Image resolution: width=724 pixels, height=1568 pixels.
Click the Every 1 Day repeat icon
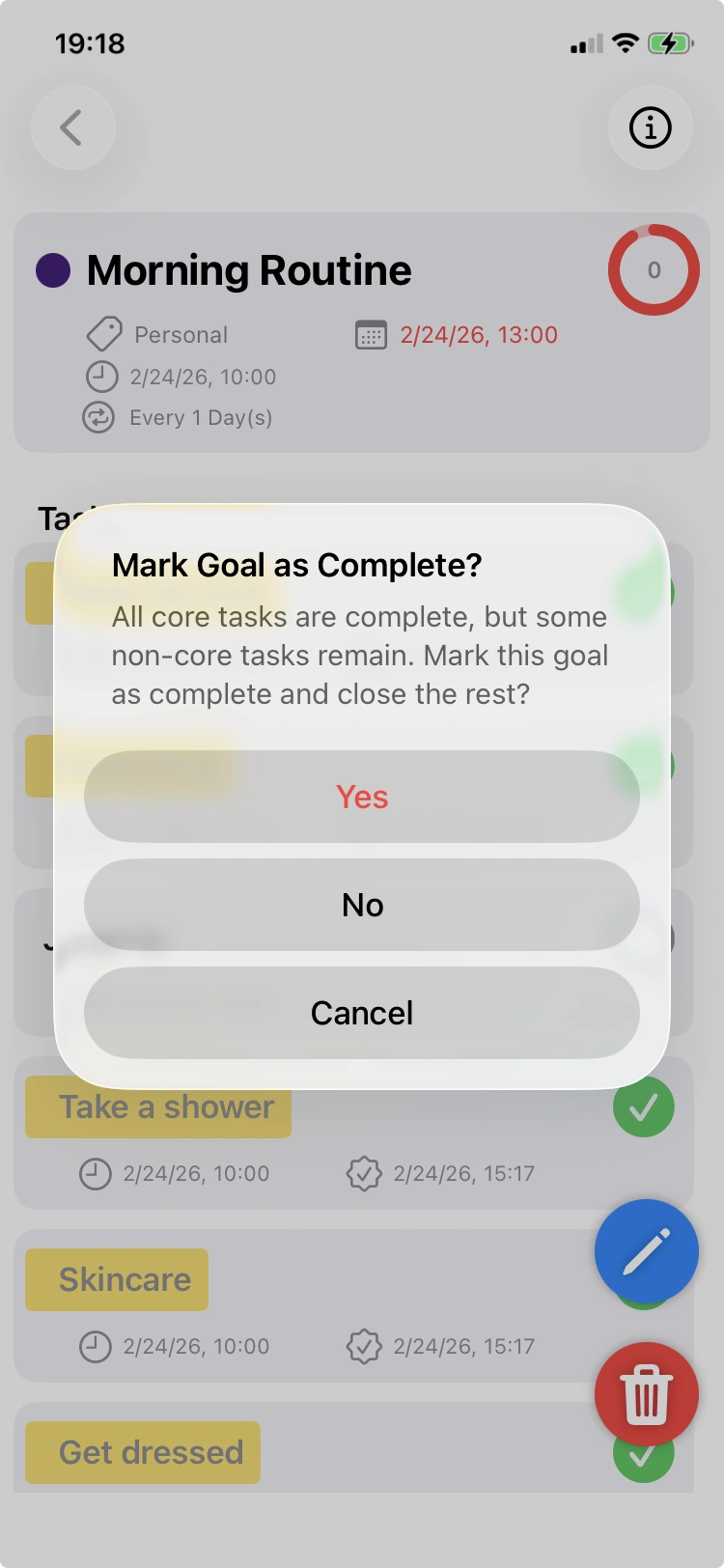click(98, 417)
